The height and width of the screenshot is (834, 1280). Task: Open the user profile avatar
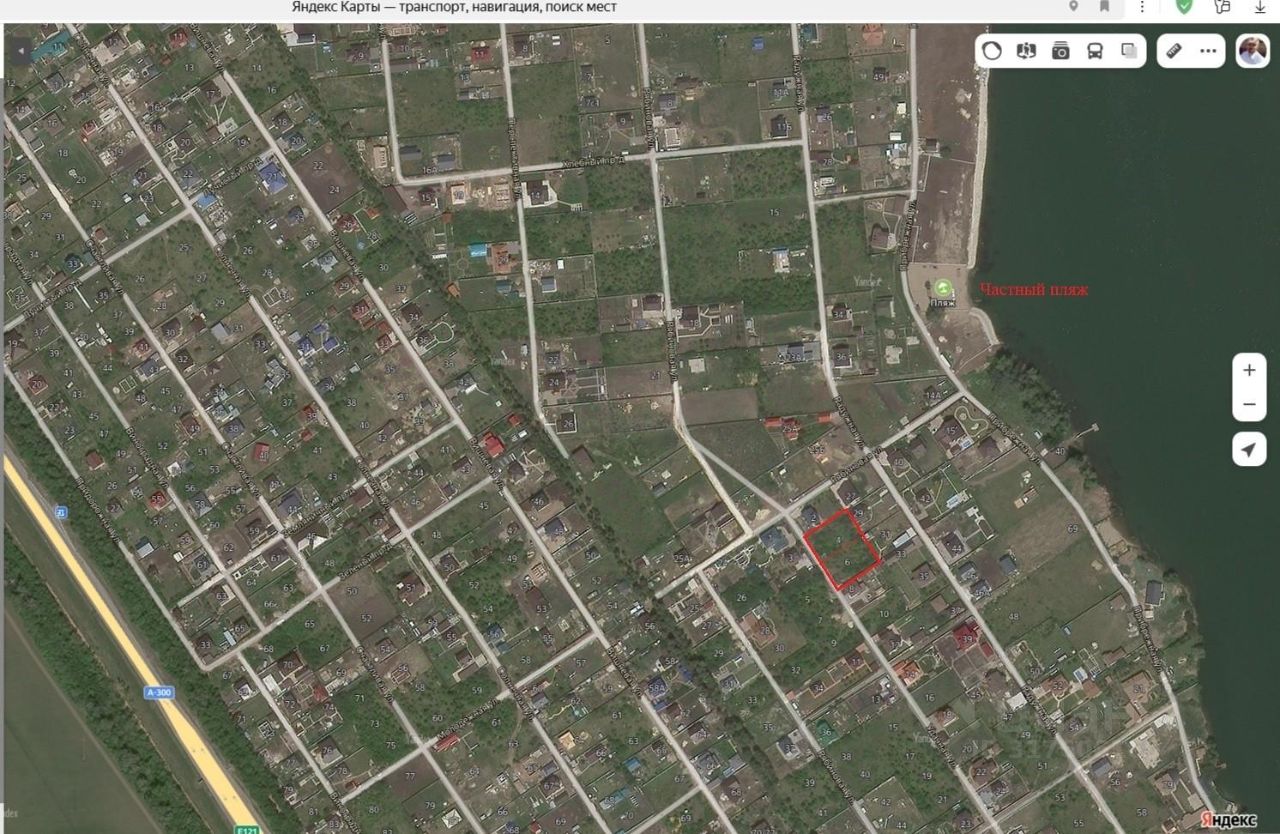click(1253, 51)
